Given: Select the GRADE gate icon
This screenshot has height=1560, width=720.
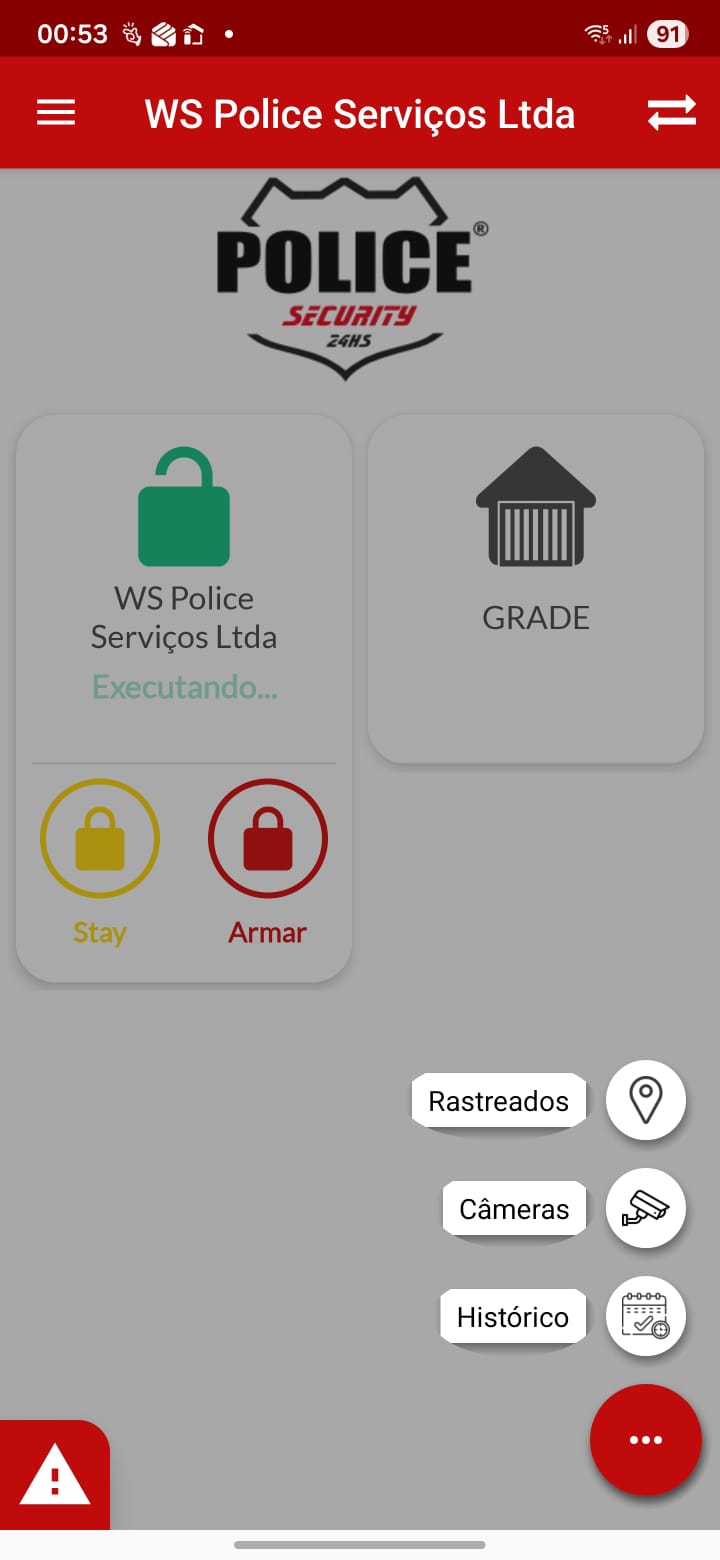Looking at the screenshot, I should (x=535, y=505).
